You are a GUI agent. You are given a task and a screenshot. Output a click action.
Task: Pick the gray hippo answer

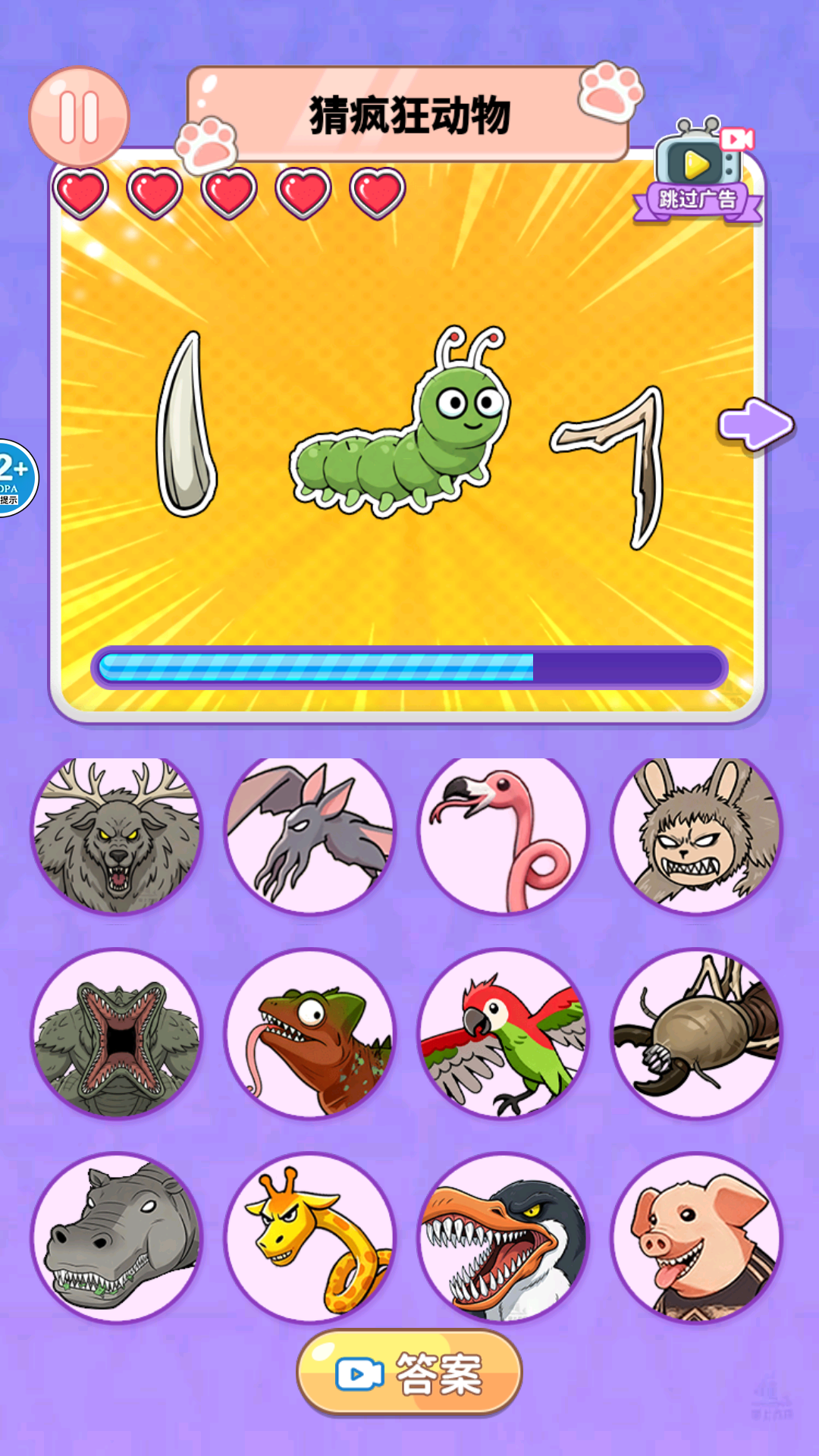click(x=117, y=1238)
